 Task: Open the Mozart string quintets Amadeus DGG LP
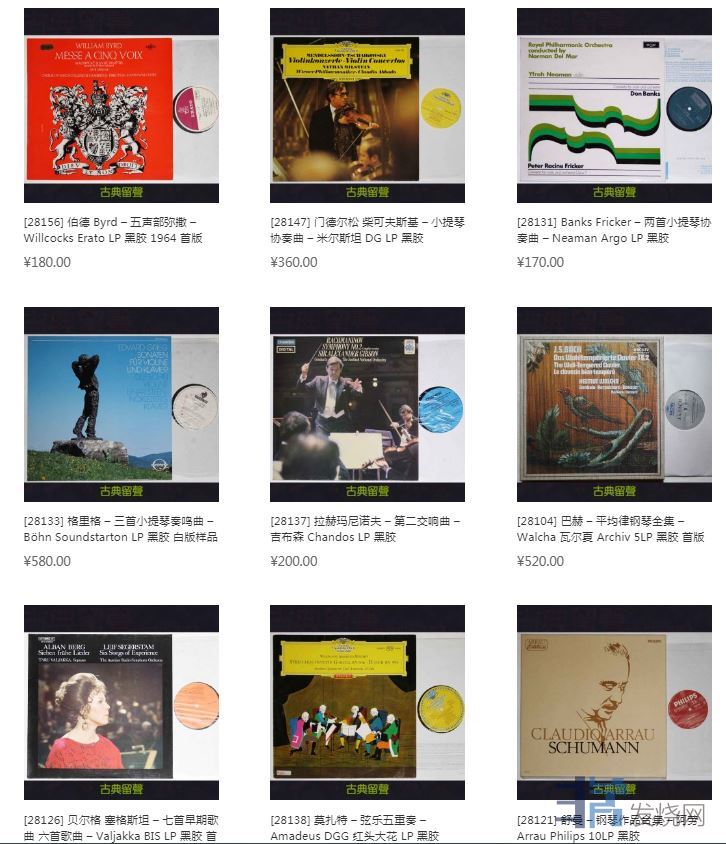pyautogui.click(x=367, y=702)
